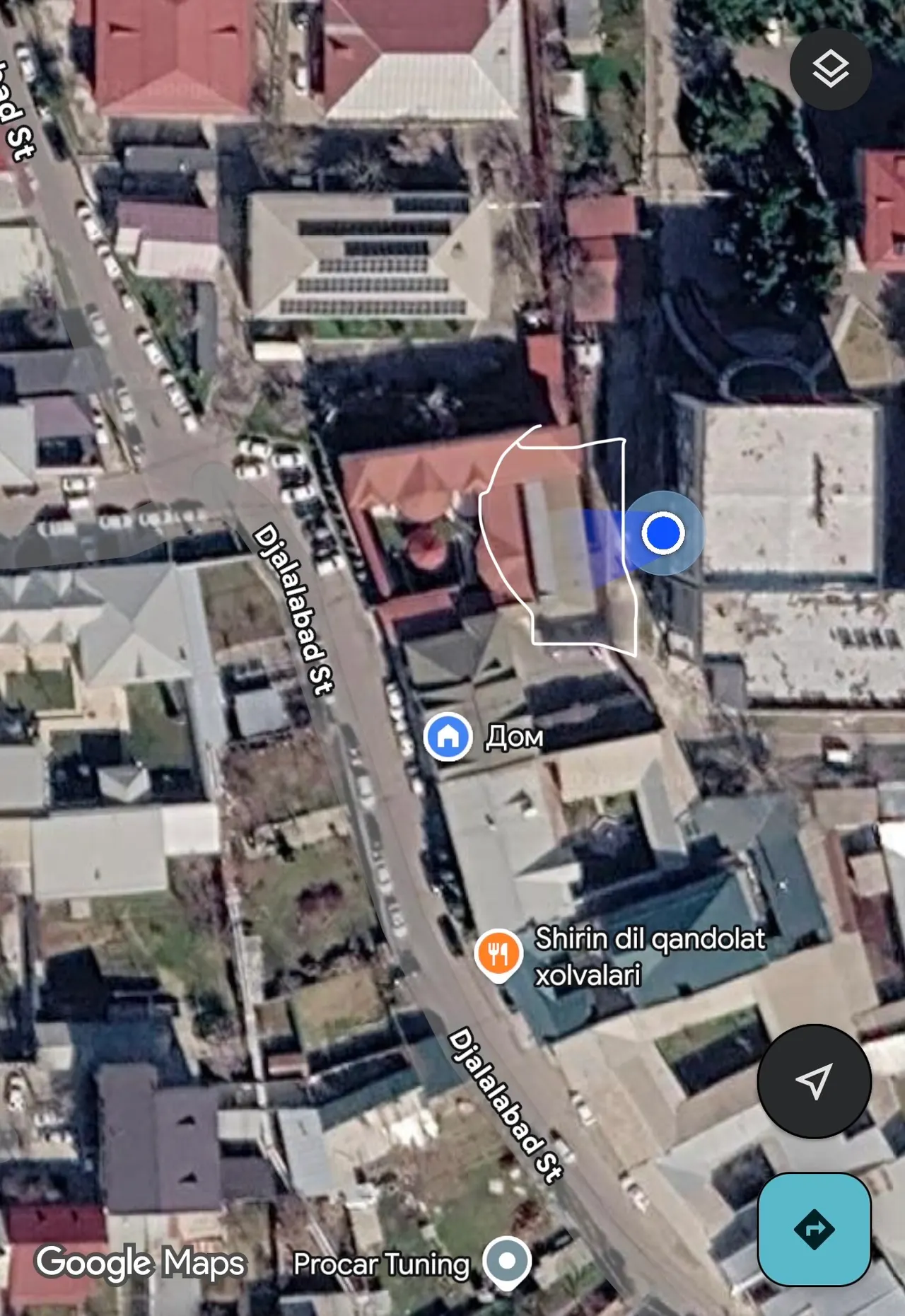Select the Procar Tuning place pin
Image resolution: width=905 pixels, height=1316 pixels.
coord(507,1263)
